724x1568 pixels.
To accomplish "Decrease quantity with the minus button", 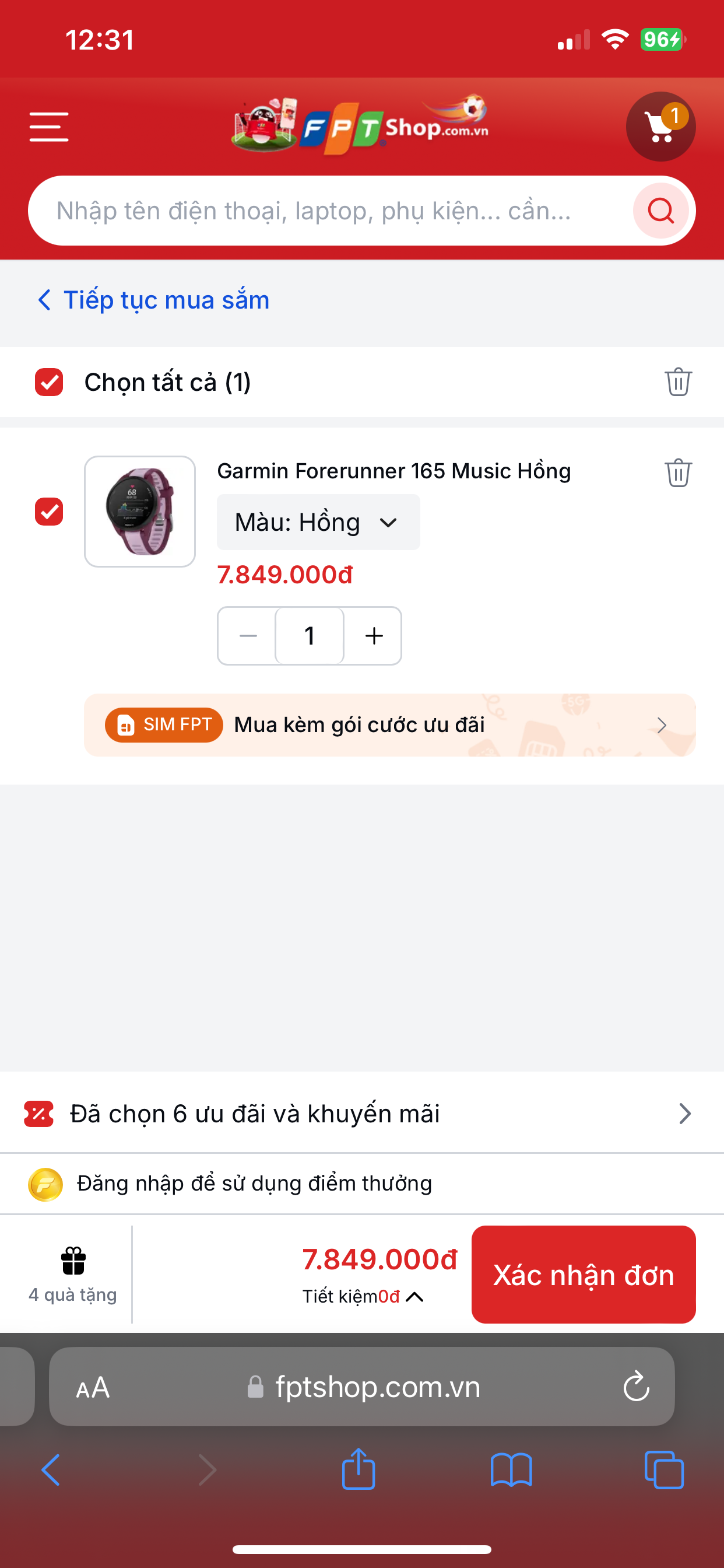I will coord(248,636).
